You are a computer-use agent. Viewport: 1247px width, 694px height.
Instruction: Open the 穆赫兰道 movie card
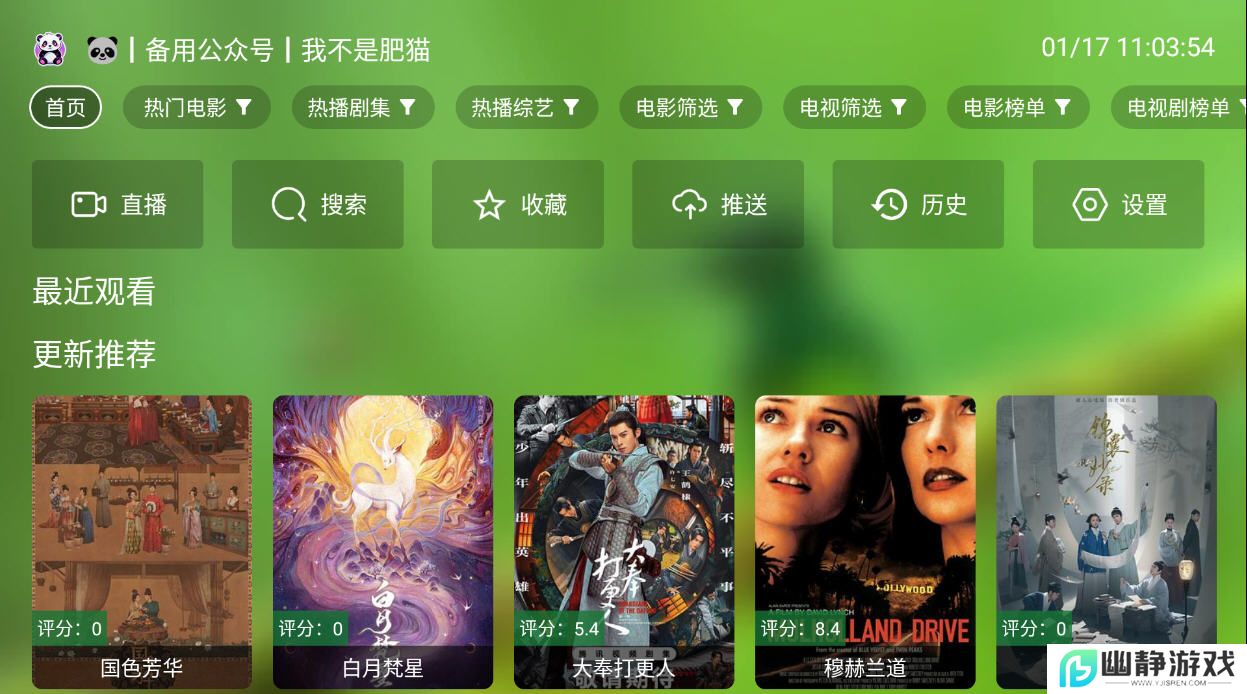coord(865,540)
